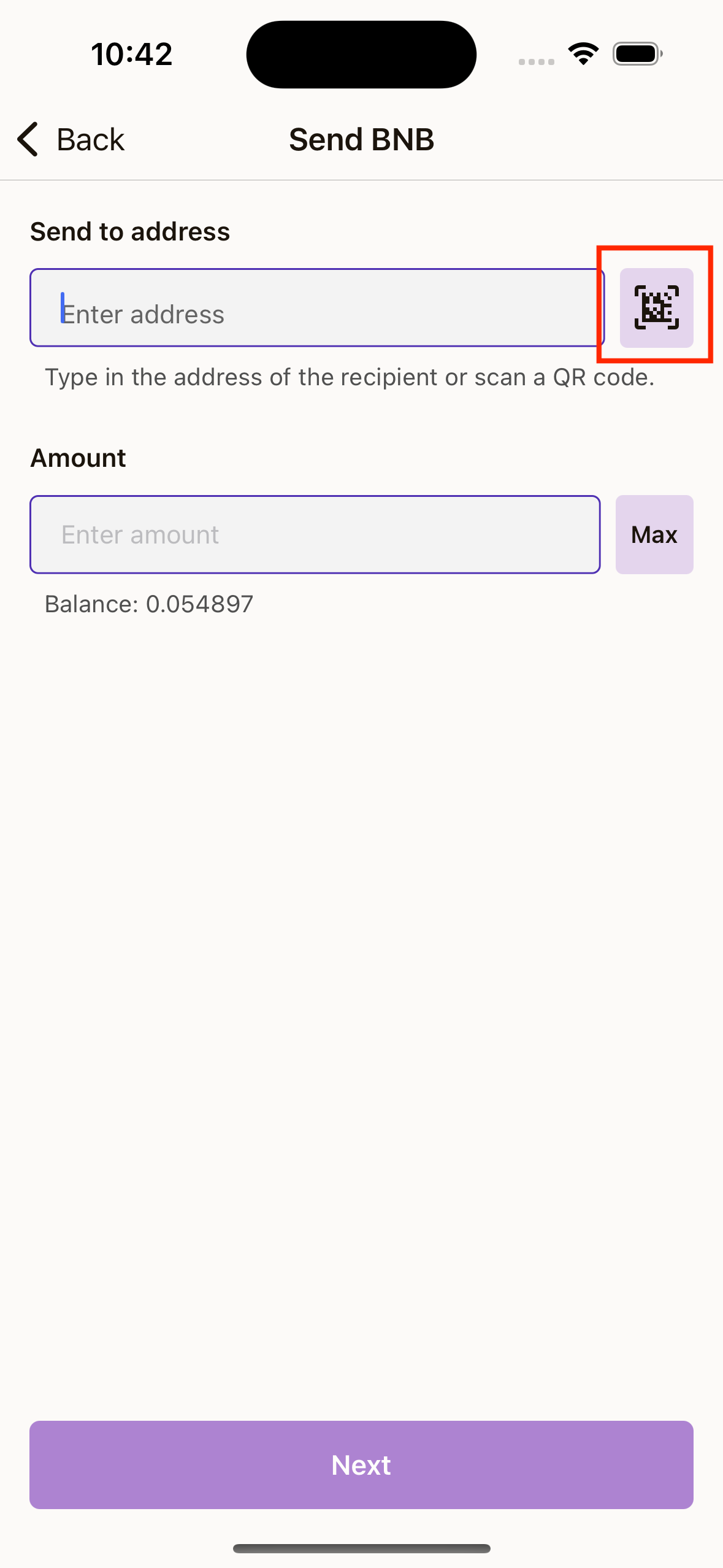Tap the Enter amount input field

point(315,534)
